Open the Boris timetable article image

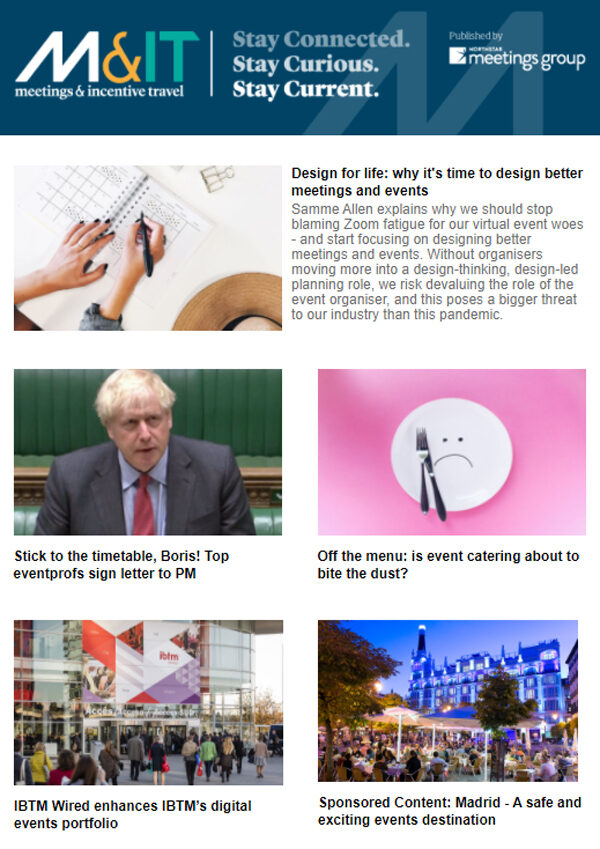pos(148,452)
